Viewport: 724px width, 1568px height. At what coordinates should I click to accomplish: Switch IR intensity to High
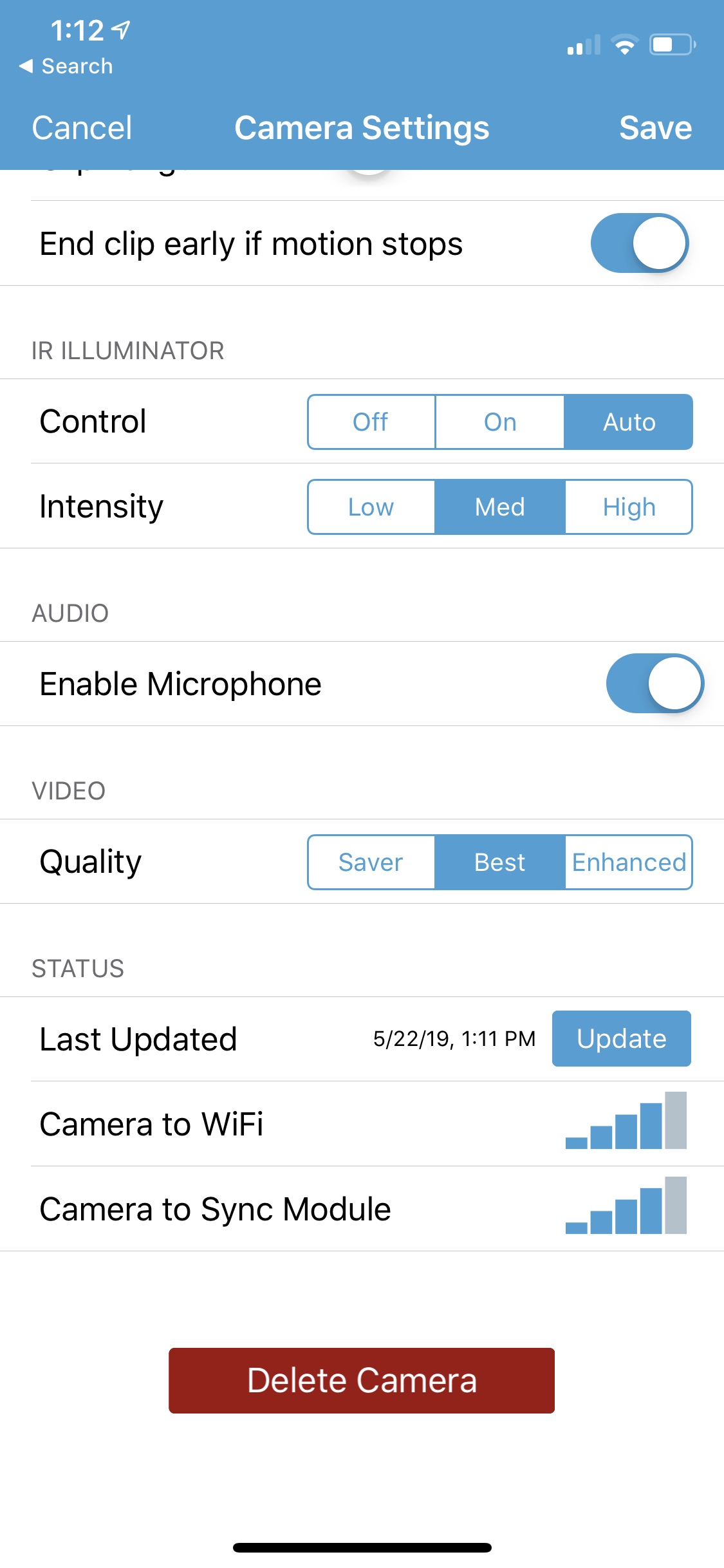629,507
